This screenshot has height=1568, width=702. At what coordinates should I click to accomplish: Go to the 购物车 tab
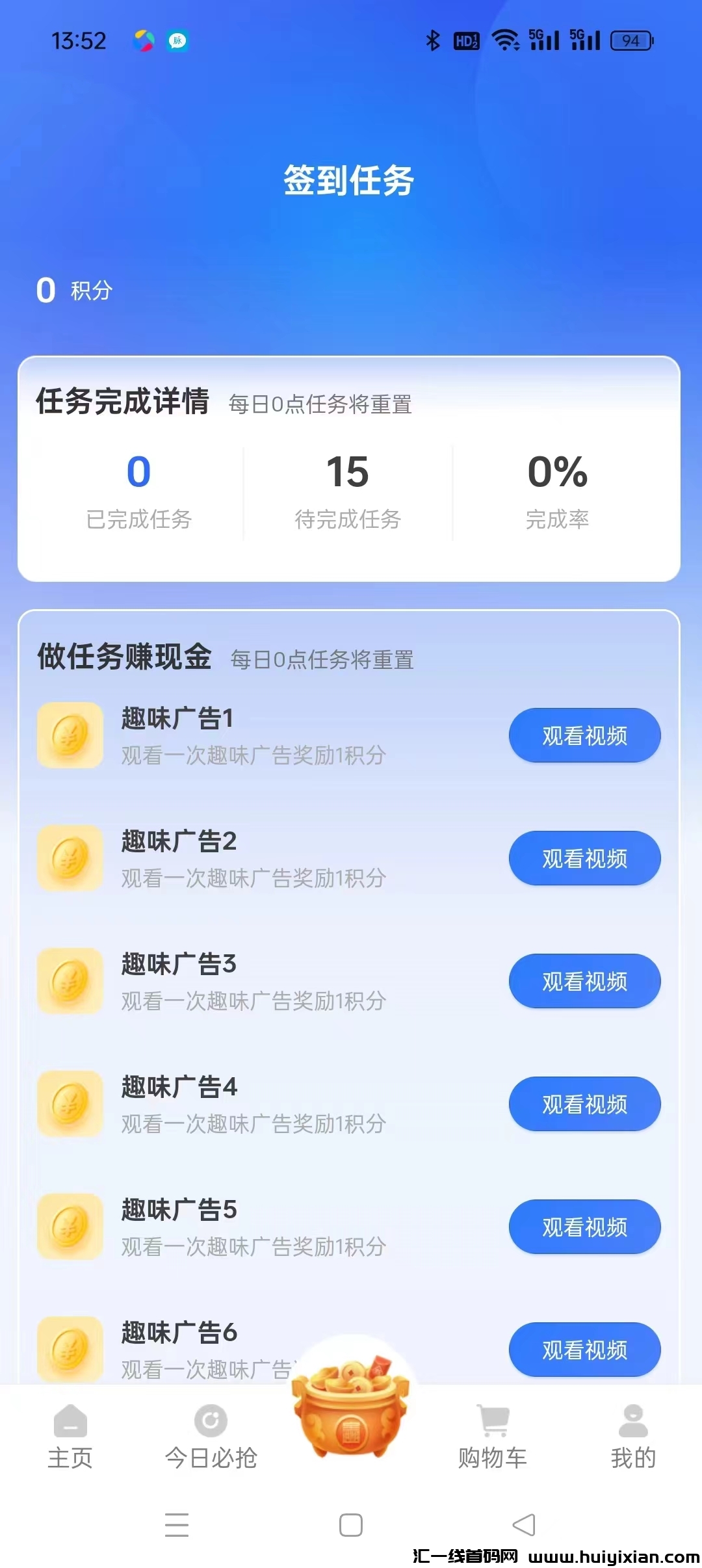point(492,1438)
